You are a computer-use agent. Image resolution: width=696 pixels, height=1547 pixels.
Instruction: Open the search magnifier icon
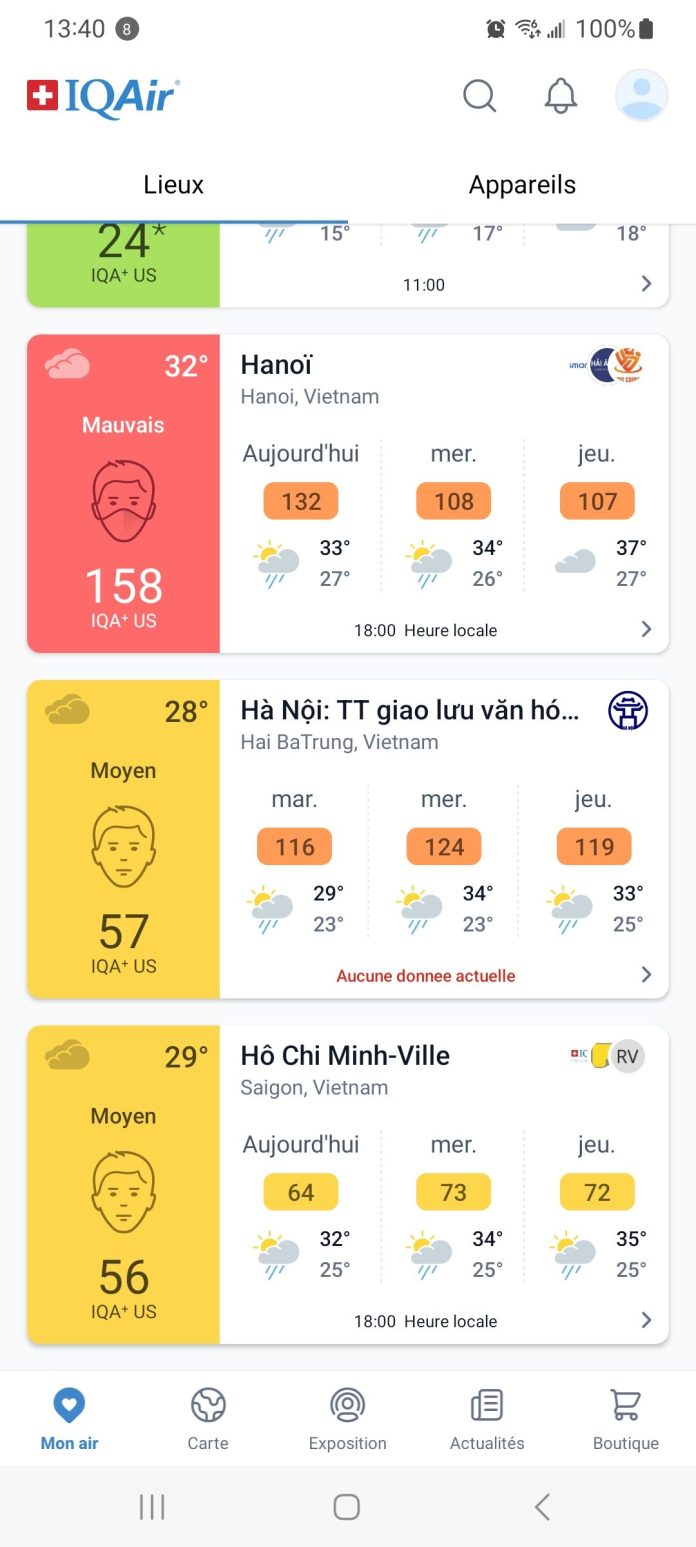(480, 96)
